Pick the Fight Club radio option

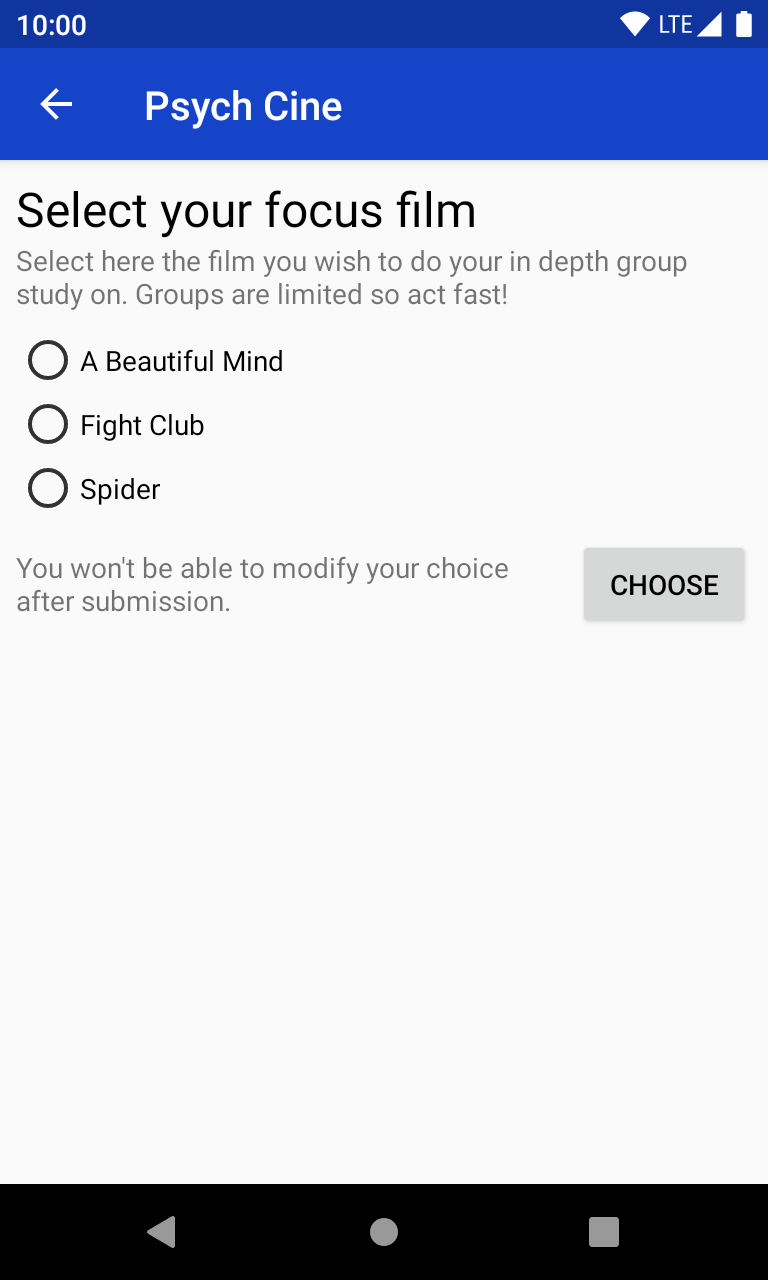pyautogui.click(x=48, y=425)
